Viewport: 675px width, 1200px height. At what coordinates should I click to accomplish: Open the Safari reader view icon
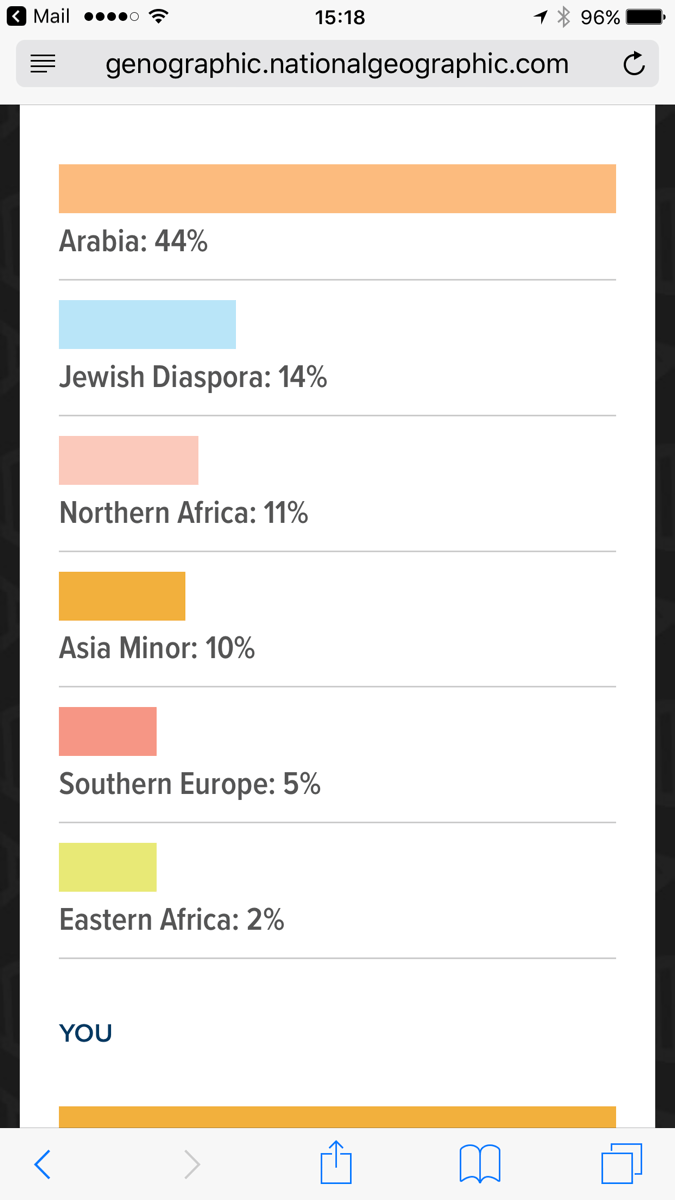(43, 65)
